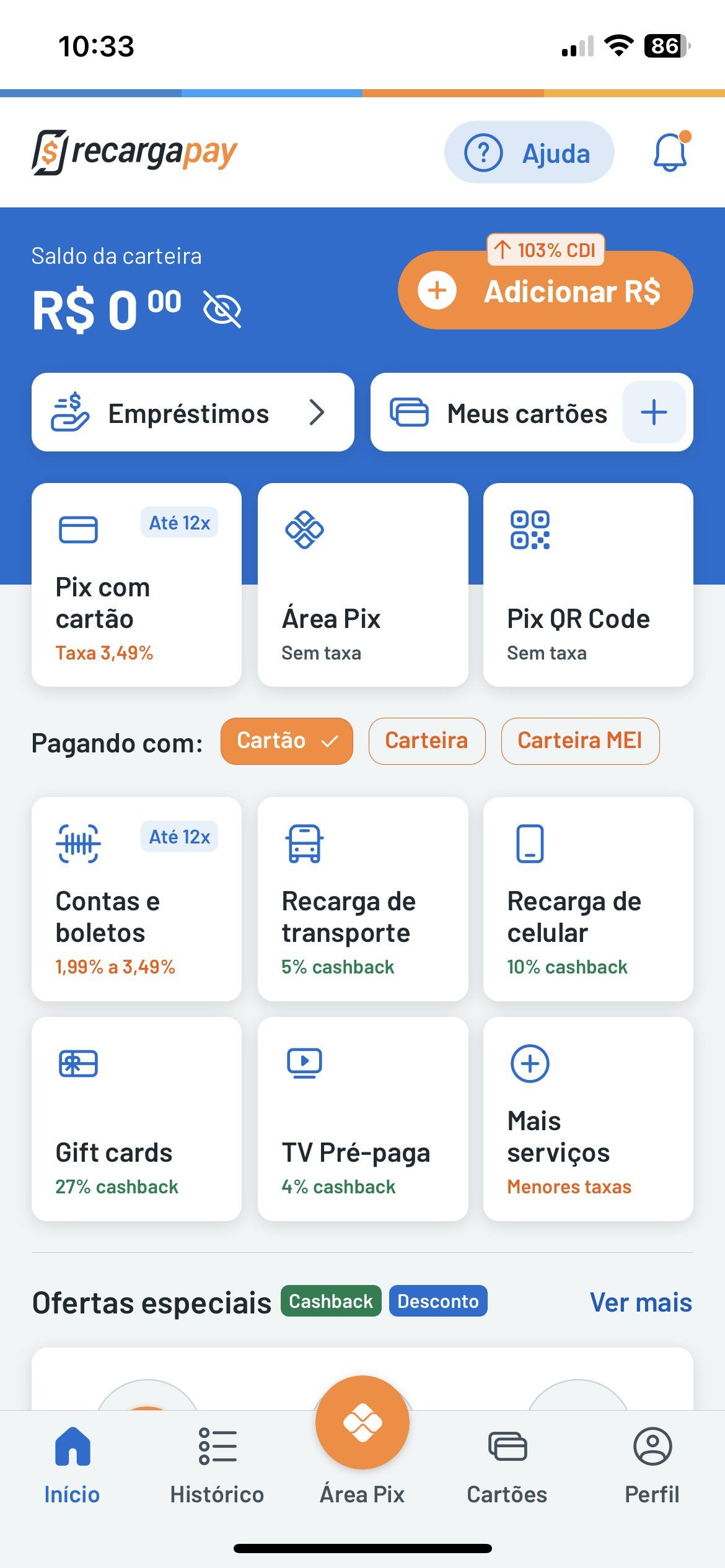This screenshot has width=725, height=1568.
Task: Tap Adicionar R$ to add money
Action: (x=545, y=290)
